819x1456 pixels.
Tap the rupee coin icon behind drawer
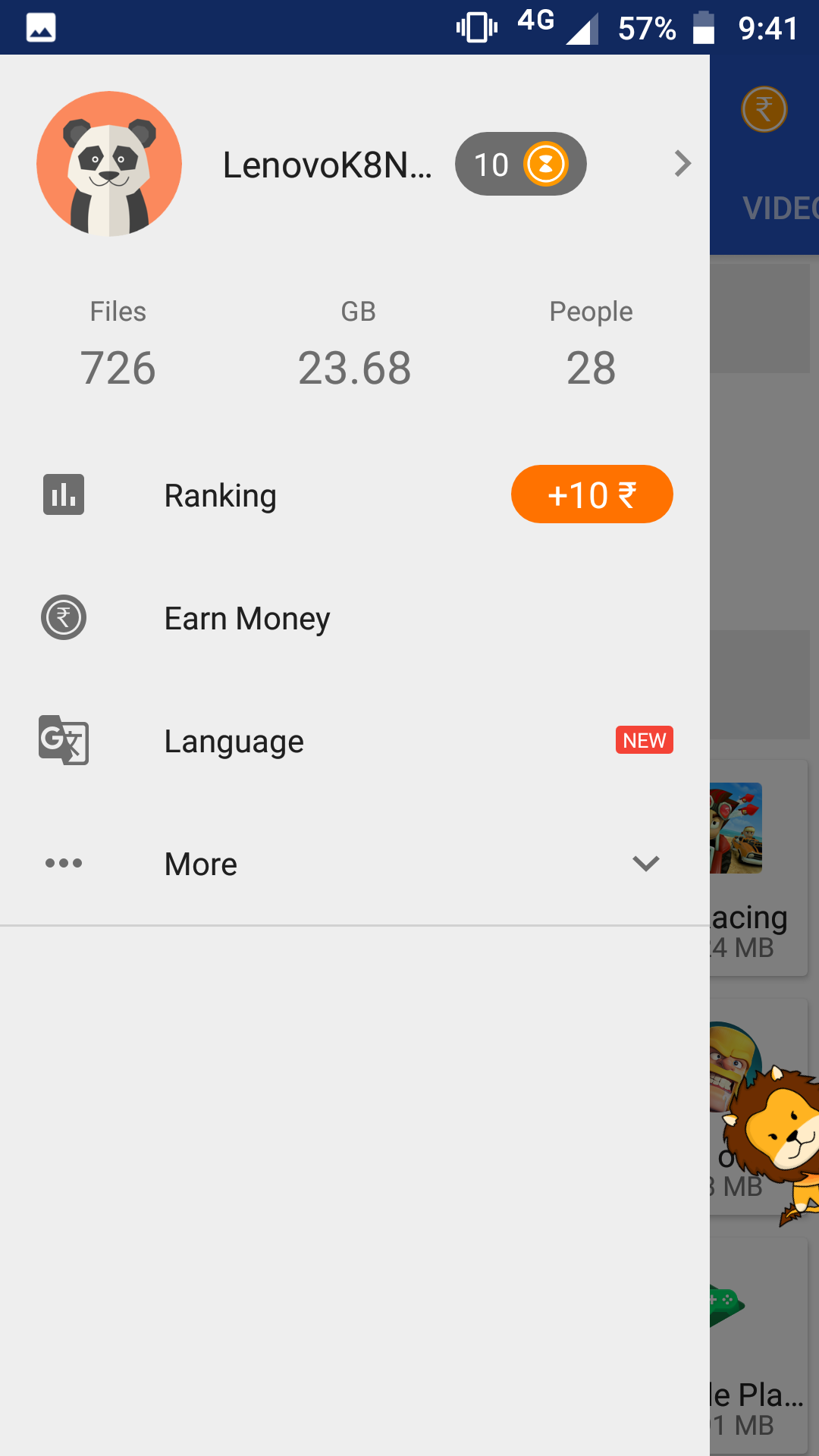(764, 110)
